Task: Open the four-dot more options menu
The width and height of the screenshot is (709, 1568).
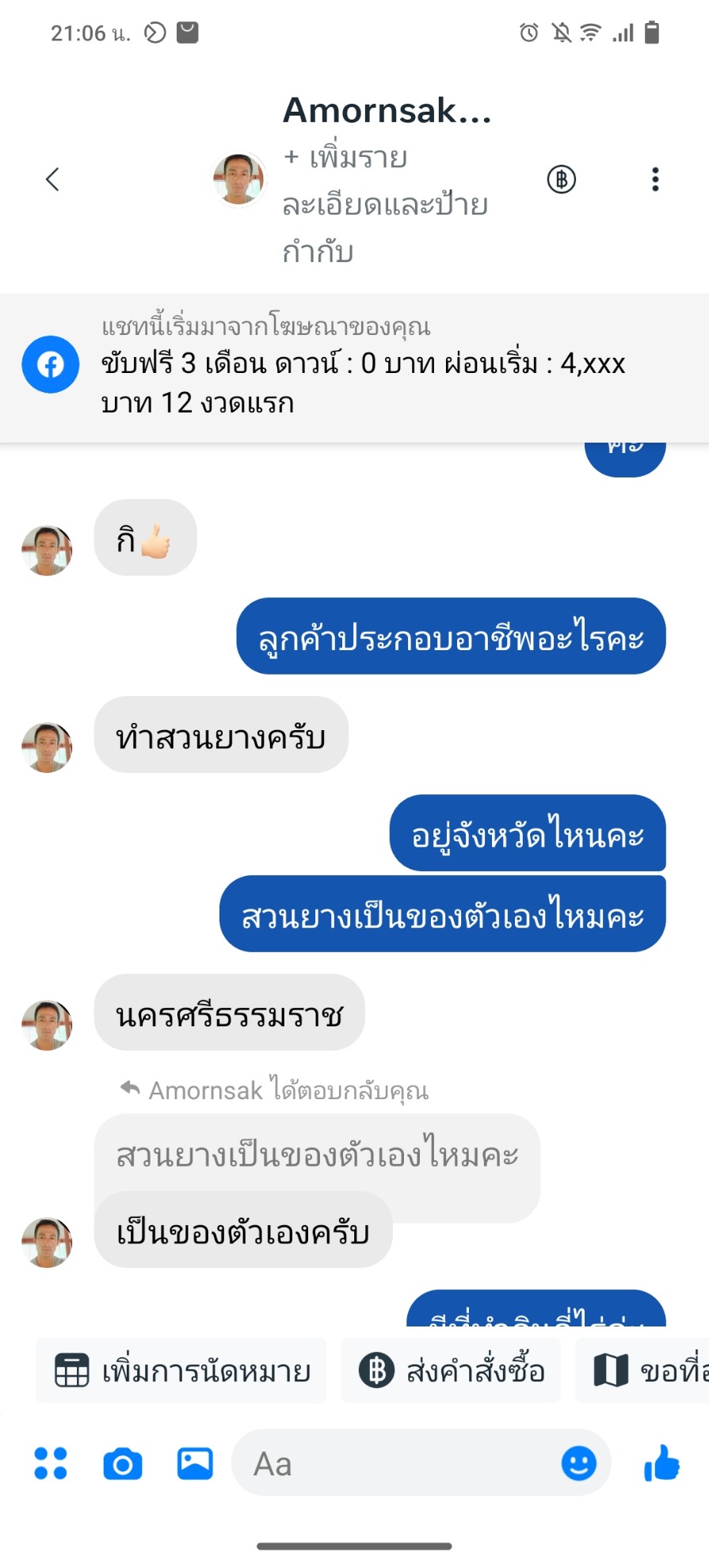Action: (x=51, y=1463)
